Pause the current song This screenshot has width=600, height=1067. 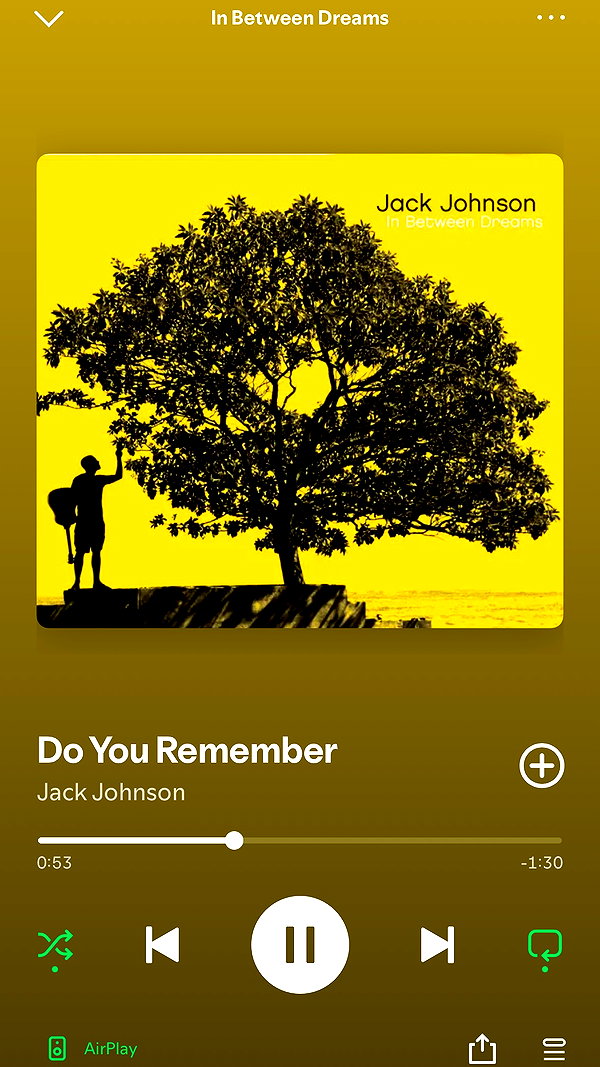click(x=300, y=945)
